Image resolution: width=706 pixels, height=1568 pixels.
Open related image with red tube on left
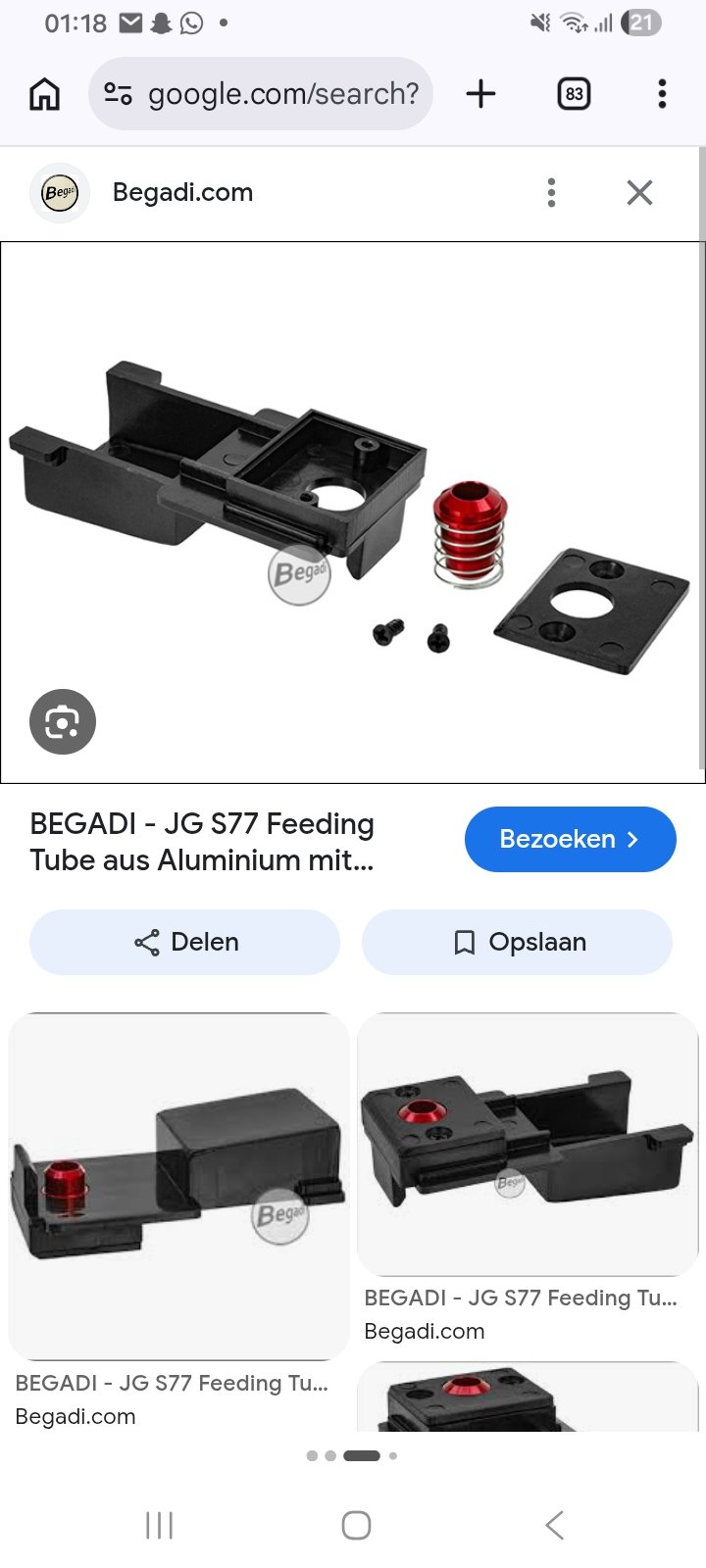[178, 1186]
